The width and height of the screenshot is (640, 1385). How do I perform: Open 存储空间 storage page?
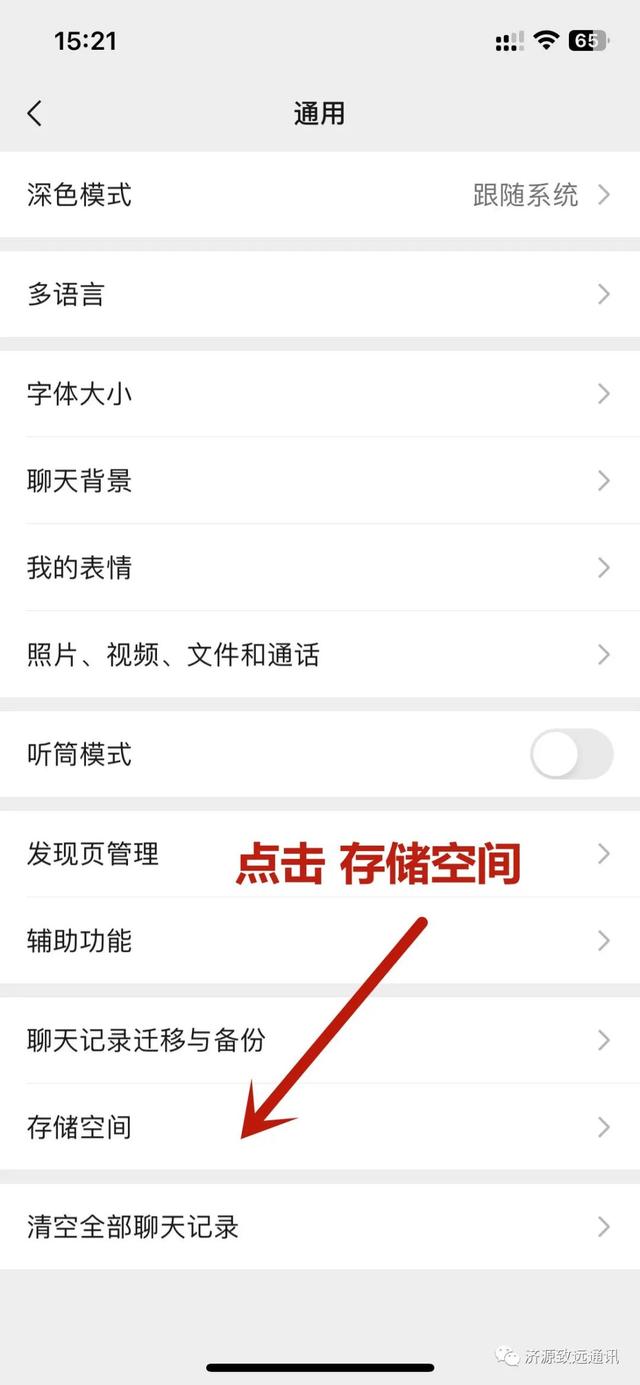[x=319, y=1127]
